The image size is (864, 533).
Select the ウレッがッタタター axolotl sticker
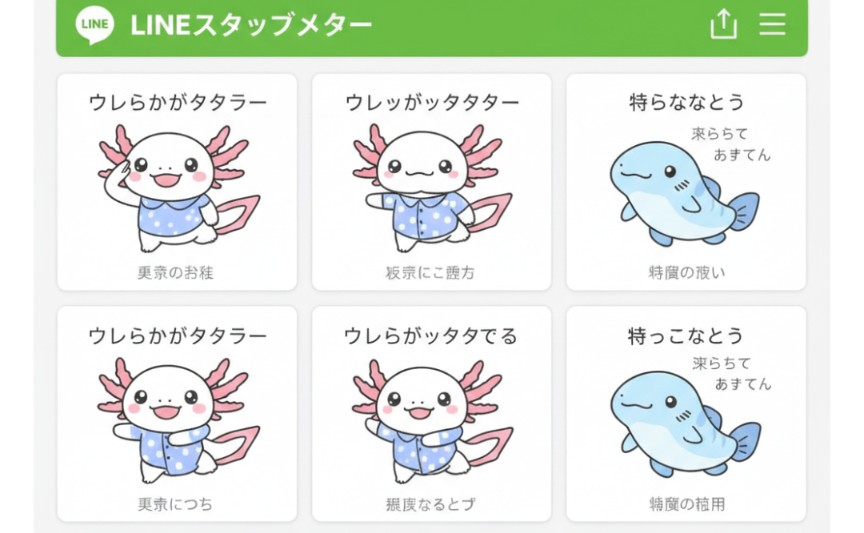431,183
